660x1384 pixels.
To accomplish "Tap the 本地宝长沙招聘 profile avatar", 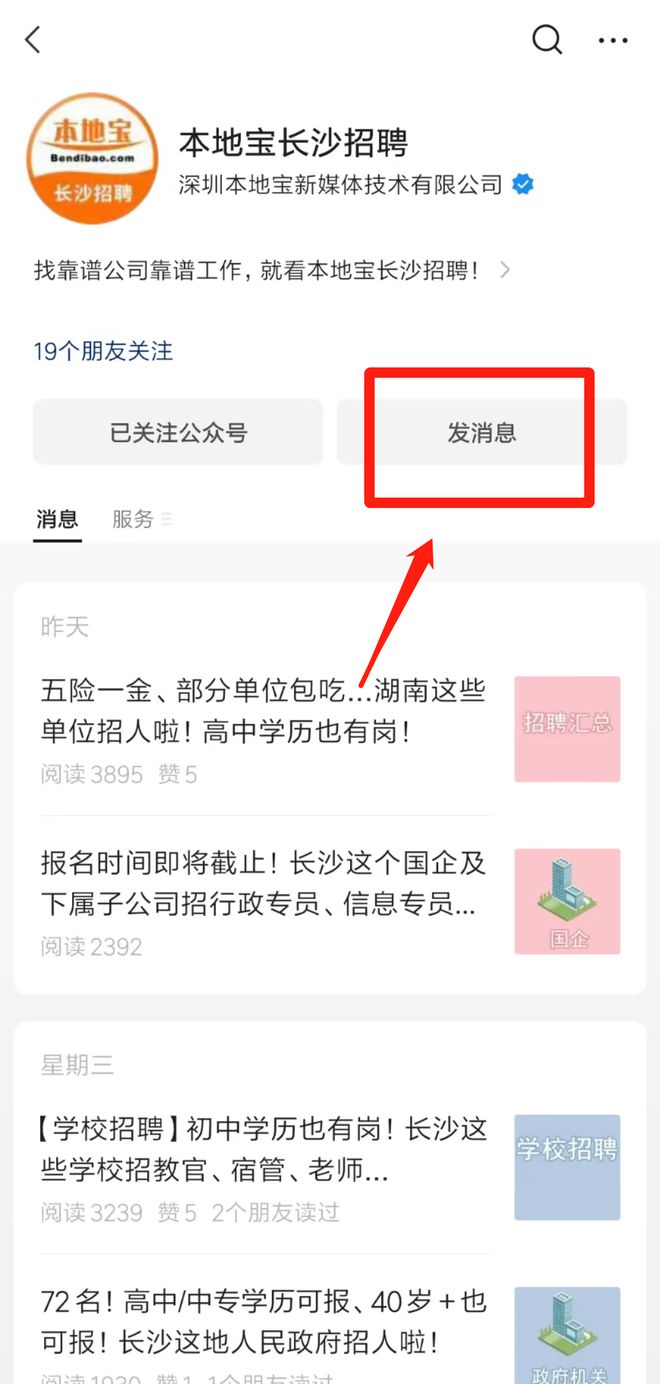I will pyautogui.click(x=93, y=158).
